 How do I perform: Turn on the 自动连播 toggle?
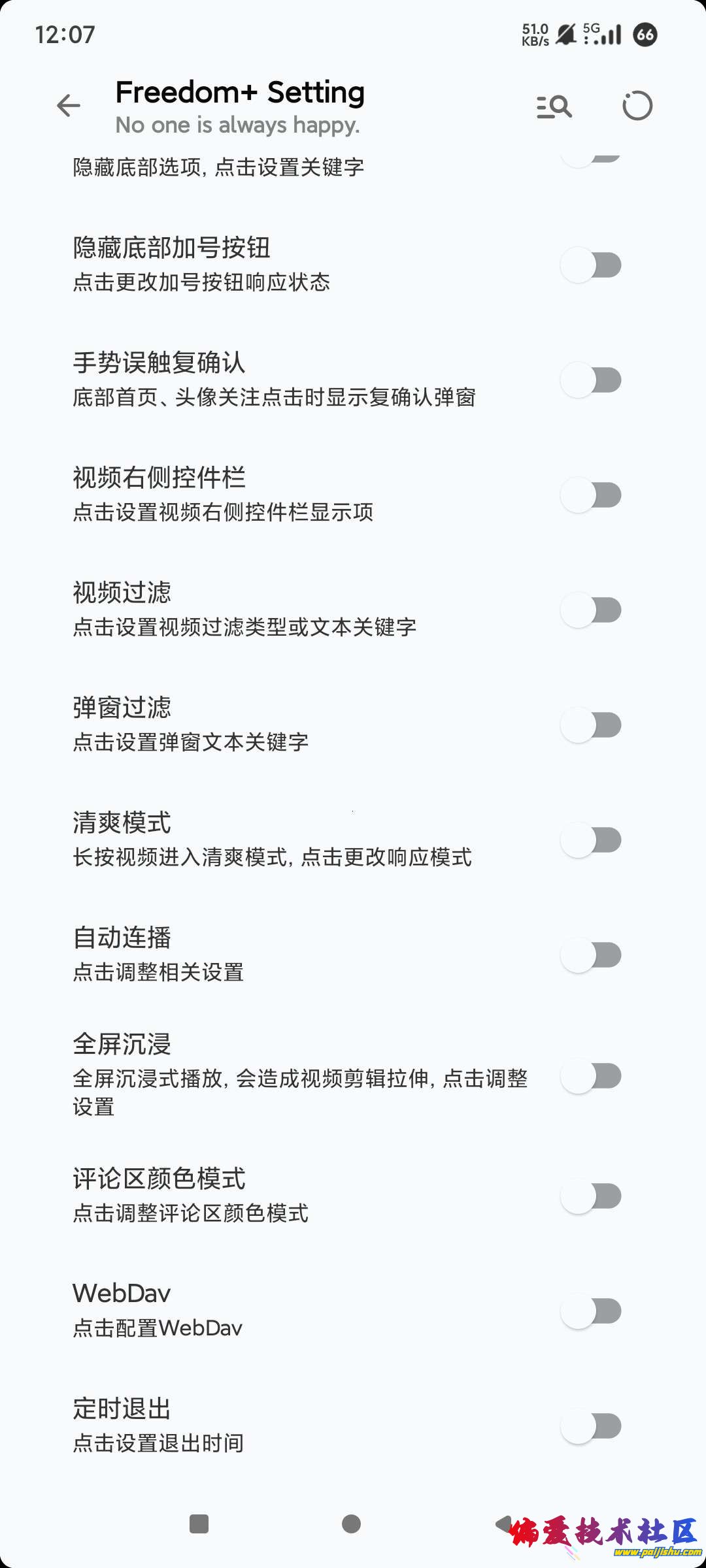pos(590,953)
